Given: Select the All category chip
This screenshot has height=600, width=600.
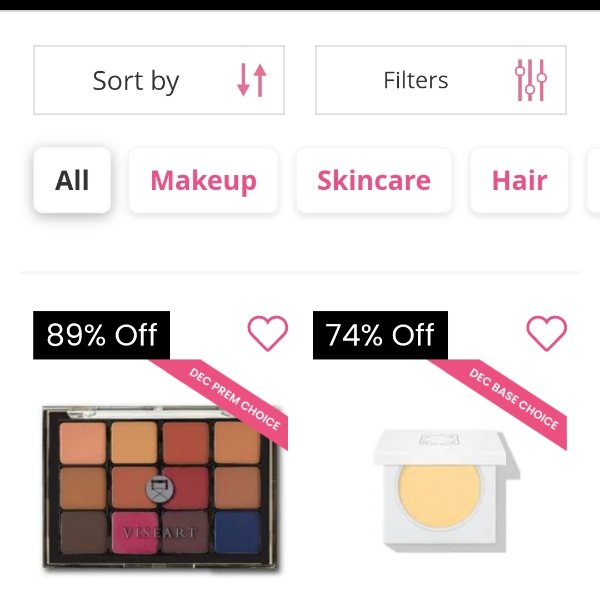Looking at the screenshot, I should (x=72, y=181).
